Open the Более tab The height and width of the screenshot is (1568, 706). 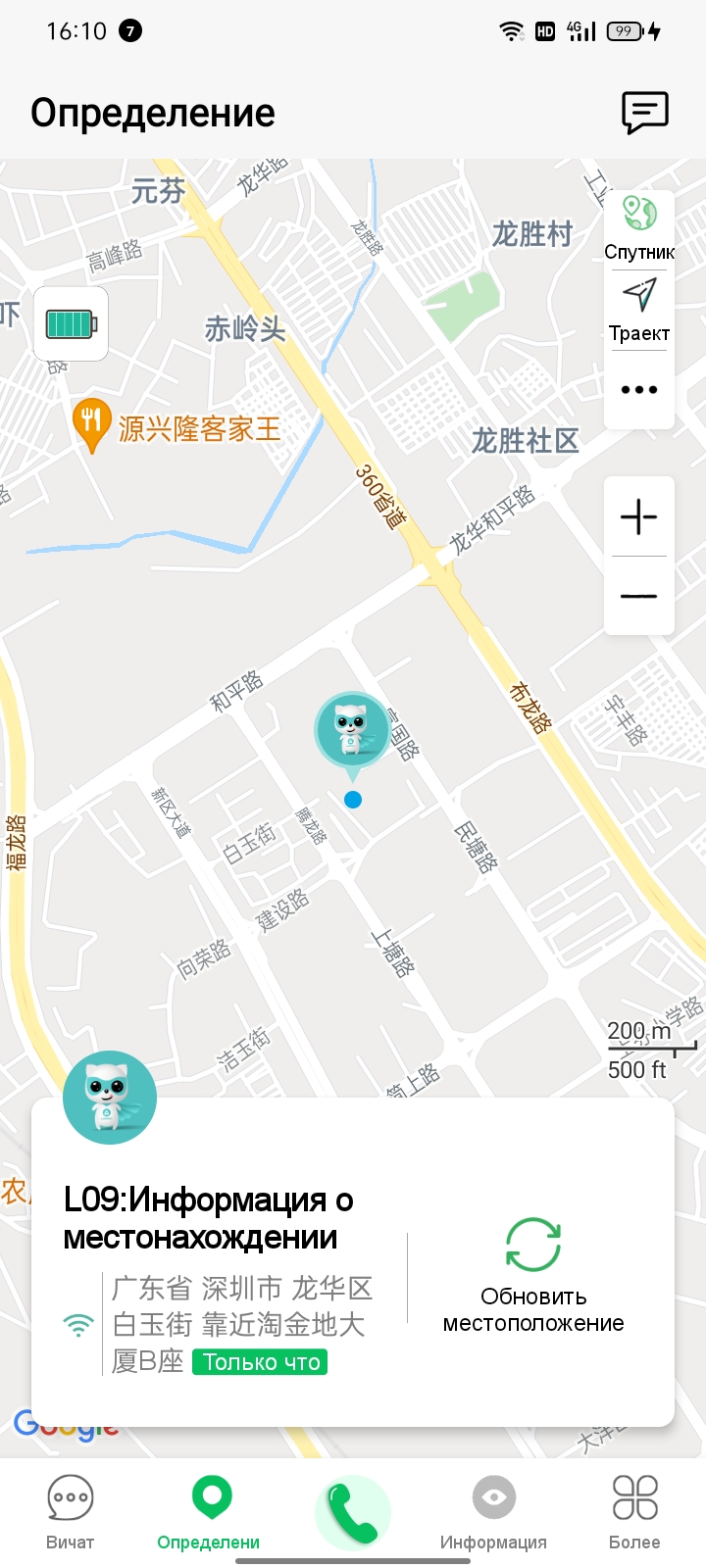[634, 1511]
